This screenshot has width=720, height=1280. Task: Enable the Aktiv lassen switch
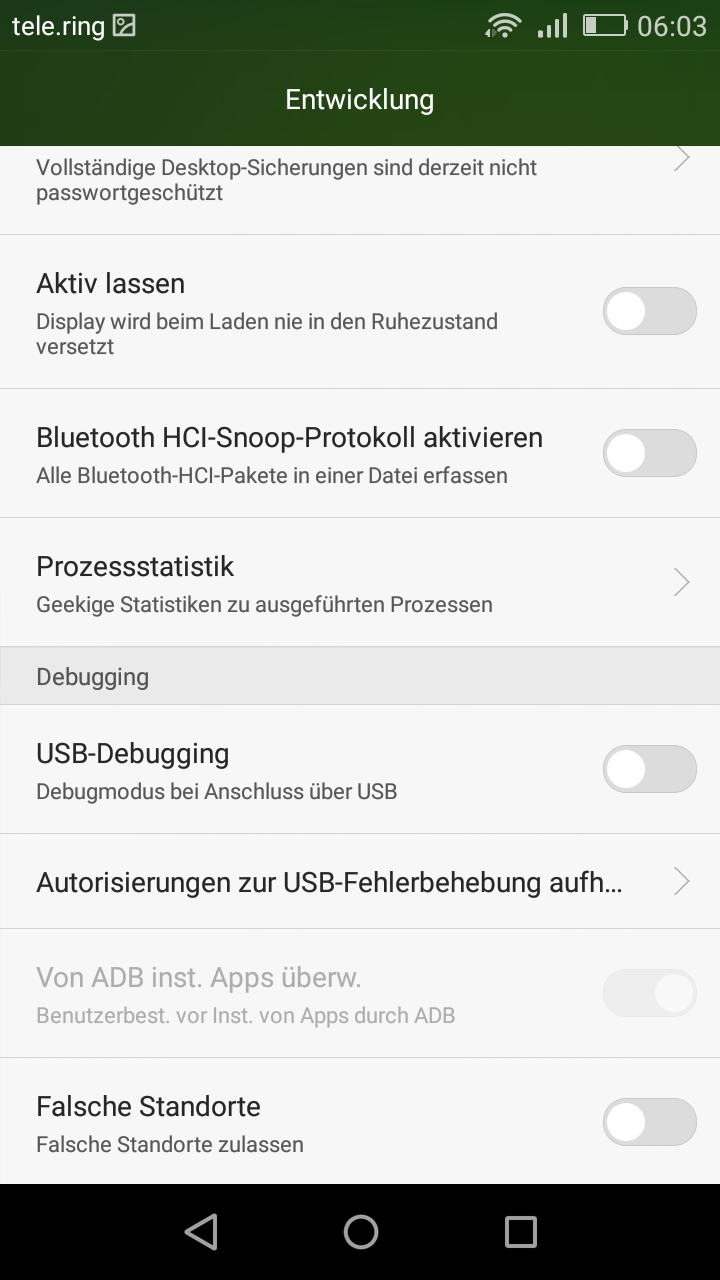(649, 311)
